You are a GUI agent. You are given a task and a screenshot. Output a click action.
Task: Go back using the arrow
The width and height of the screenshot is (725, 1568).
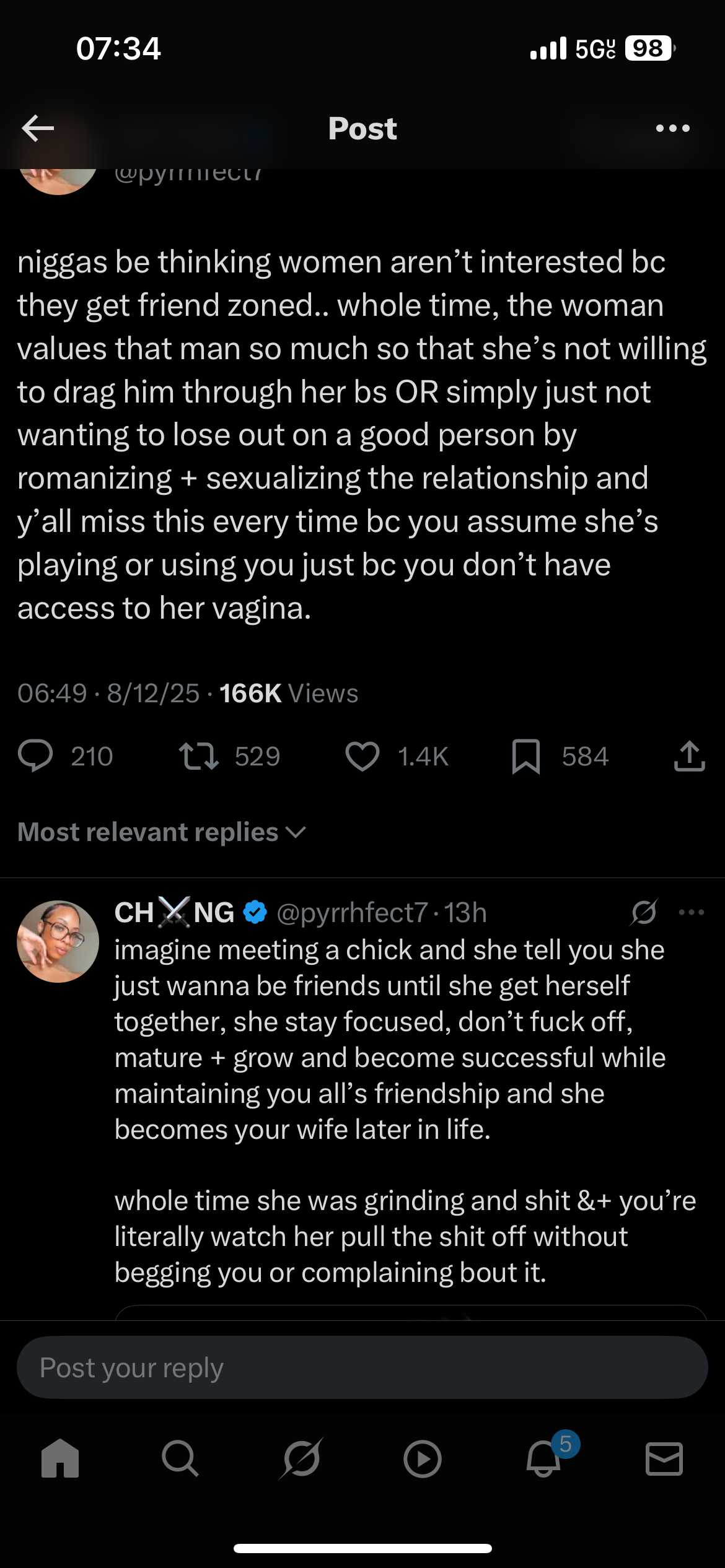(38, 128)
